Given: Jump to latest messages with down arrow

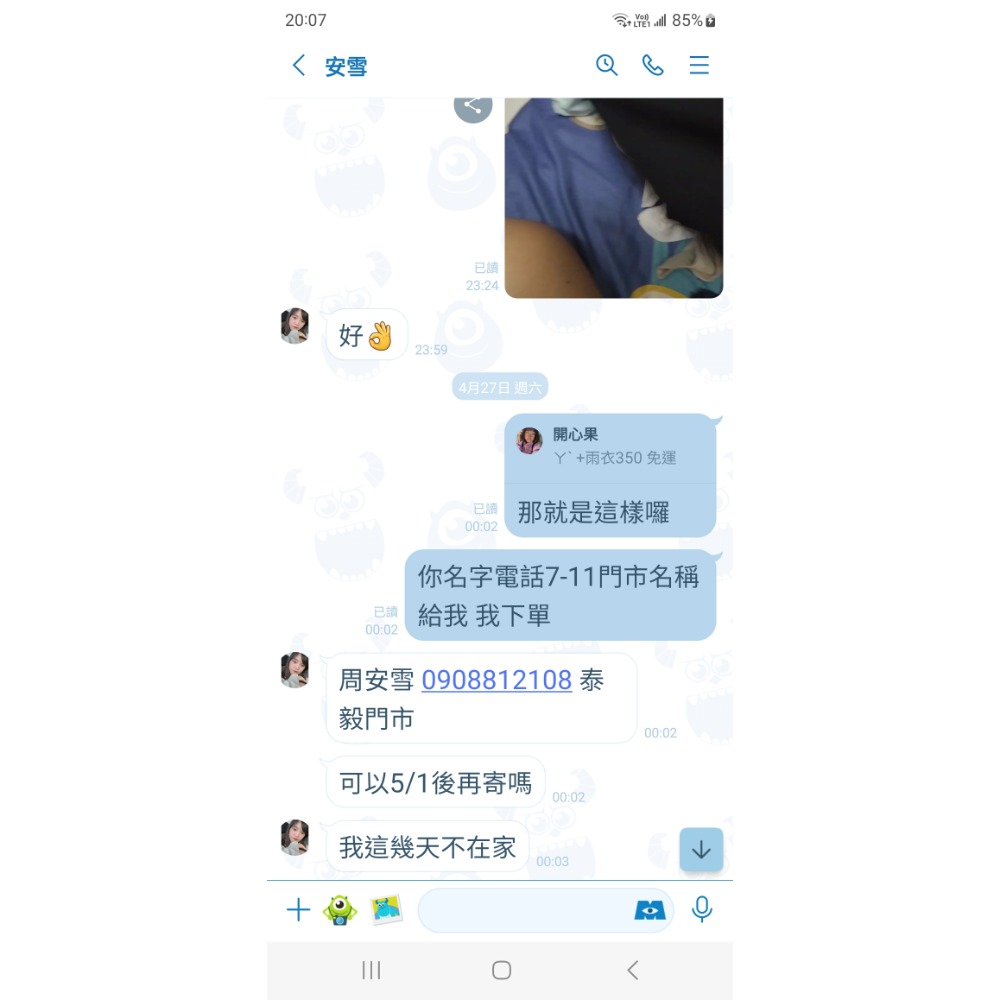Looking at the screenshot, I should pos(701,850).
